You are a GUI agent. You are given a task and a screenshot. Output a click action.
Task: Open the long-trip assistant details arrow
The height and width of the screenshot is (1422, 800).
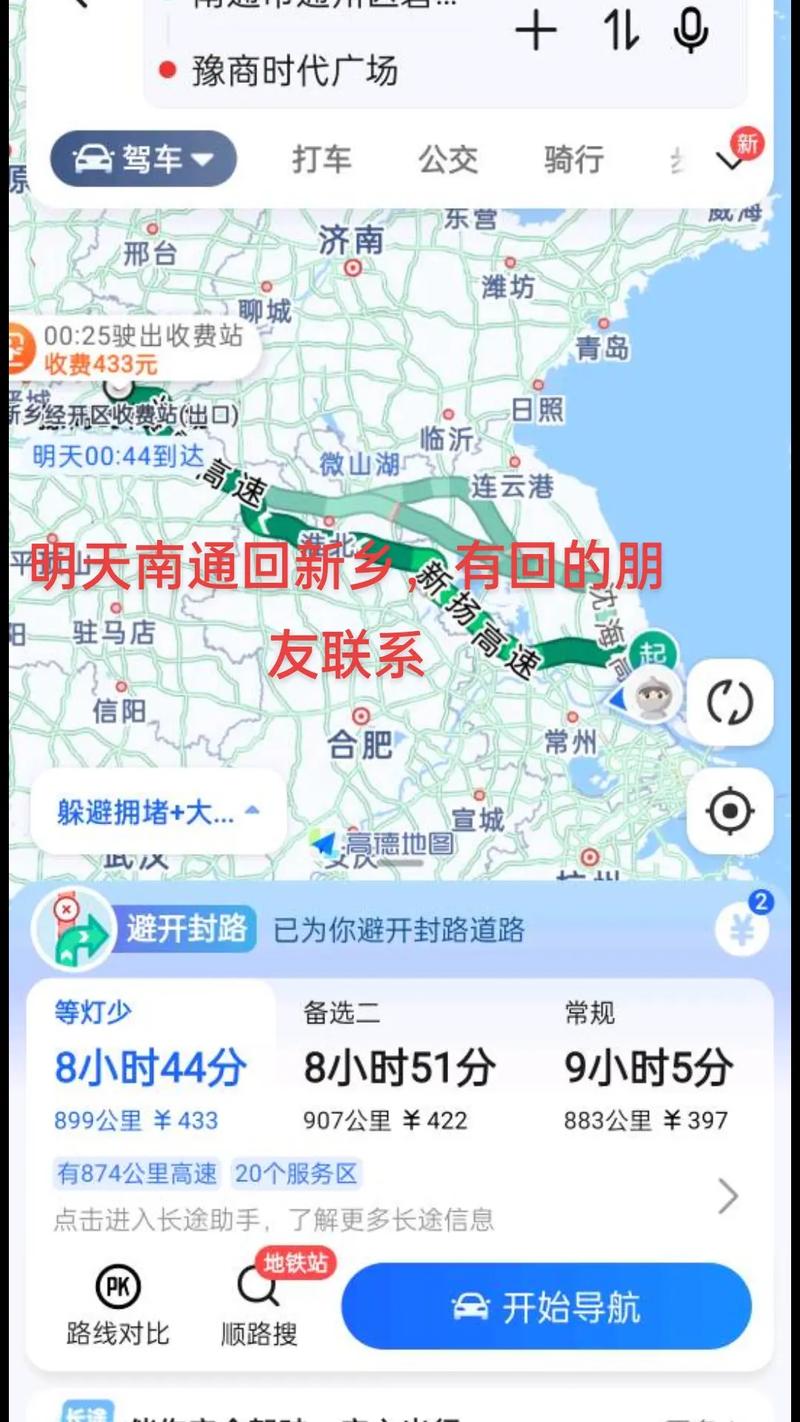click(x=728, y=1196)
